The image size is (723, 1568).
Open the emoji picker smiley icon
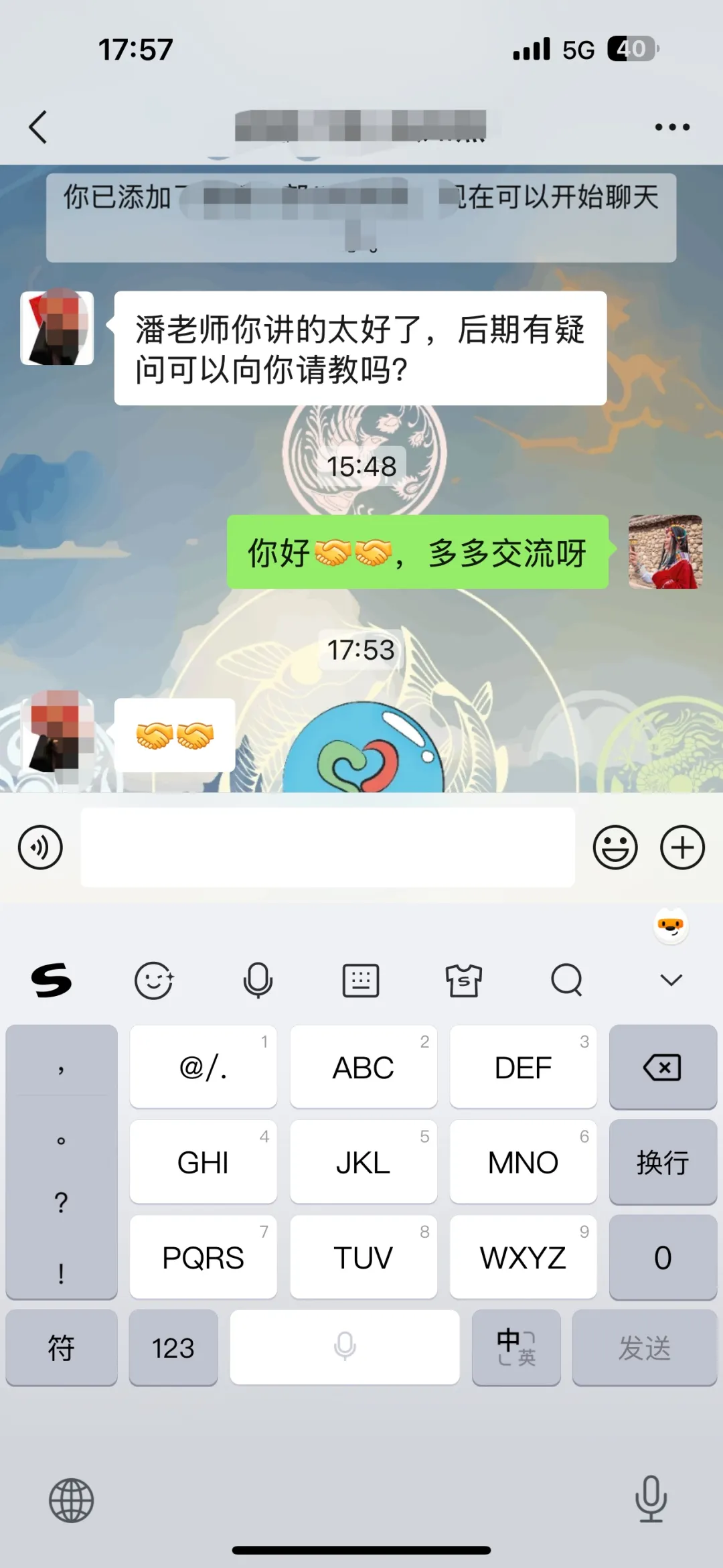[x=615, y=847]
